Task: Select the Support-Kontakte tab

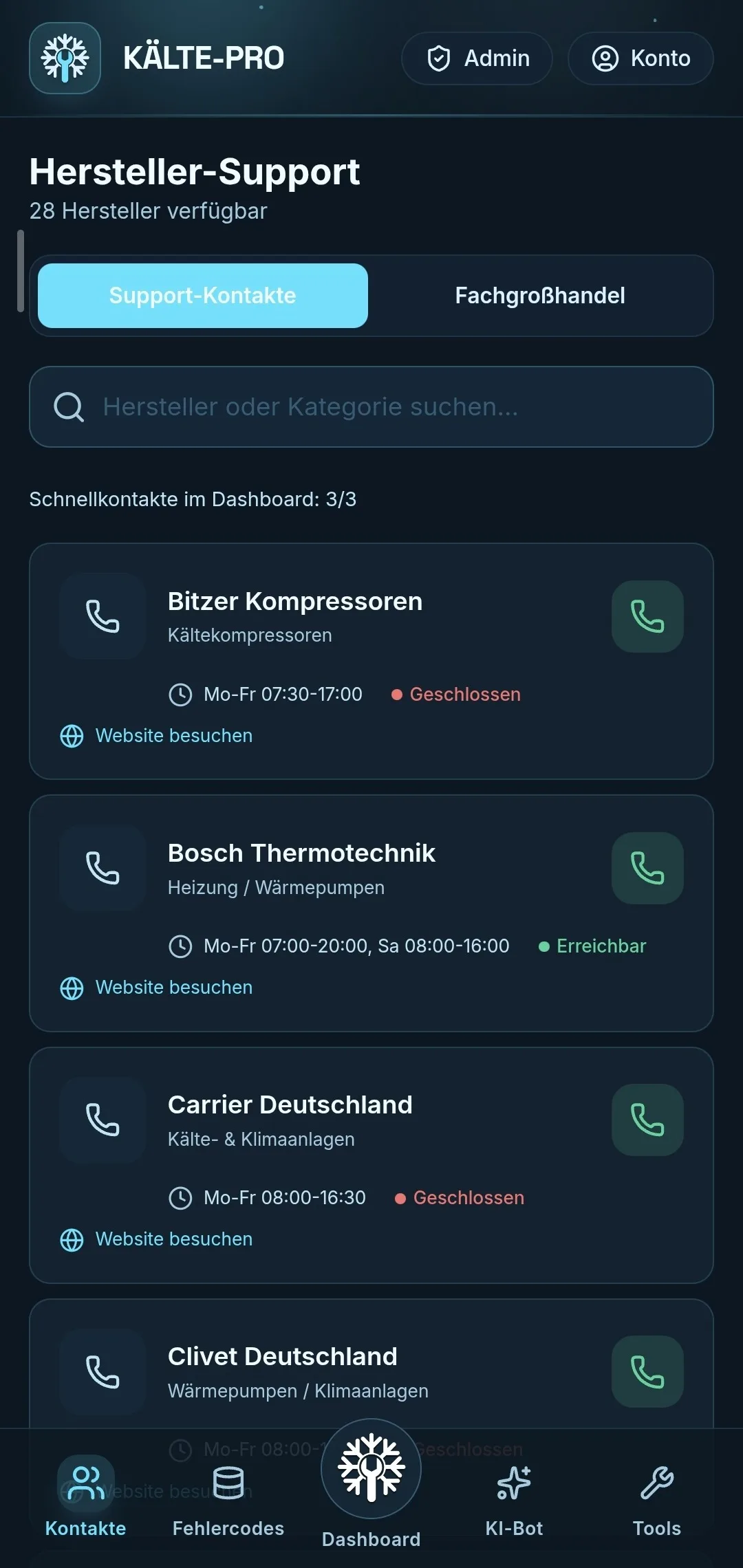Action: 203,296
